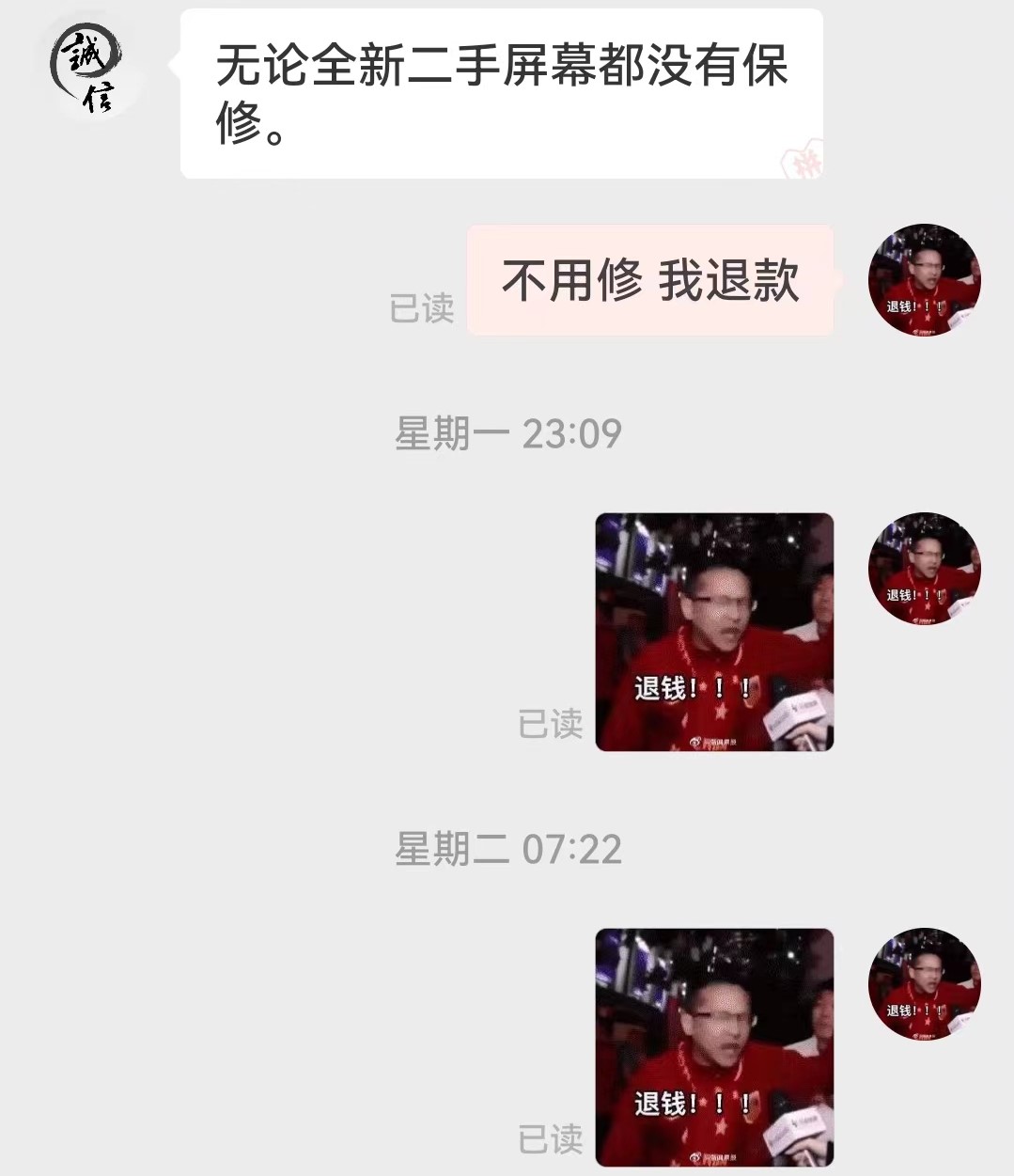1014x1176 pixels.
Task: Select the '不用修 我退款' message bubble
Action: point(650,281)
